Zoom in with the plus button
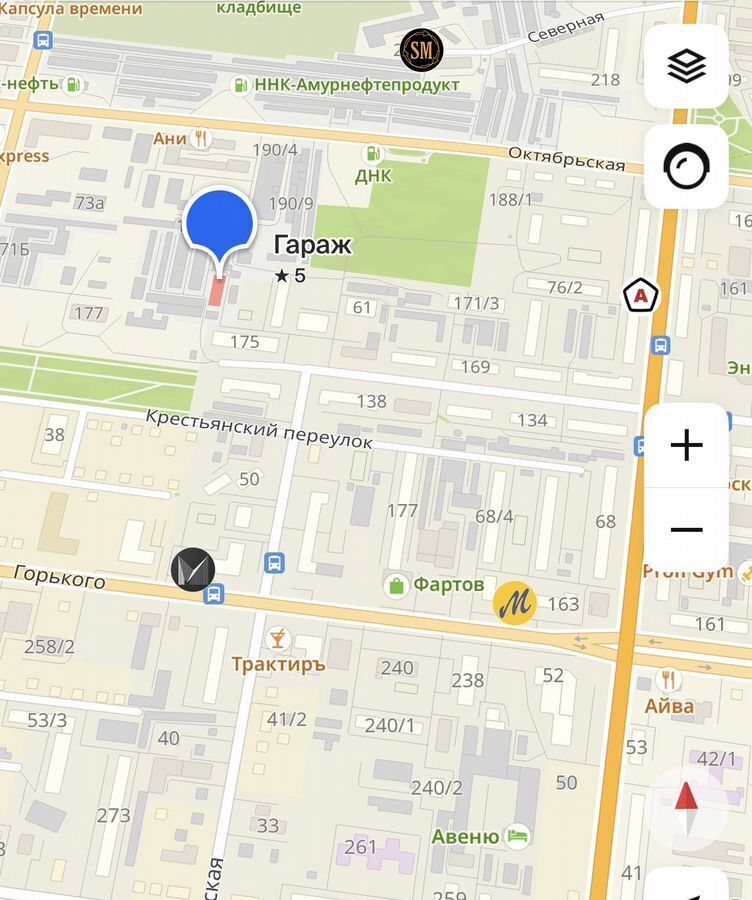Image resolution: width=752 pixels, height=900 pixels. point(686,445)
